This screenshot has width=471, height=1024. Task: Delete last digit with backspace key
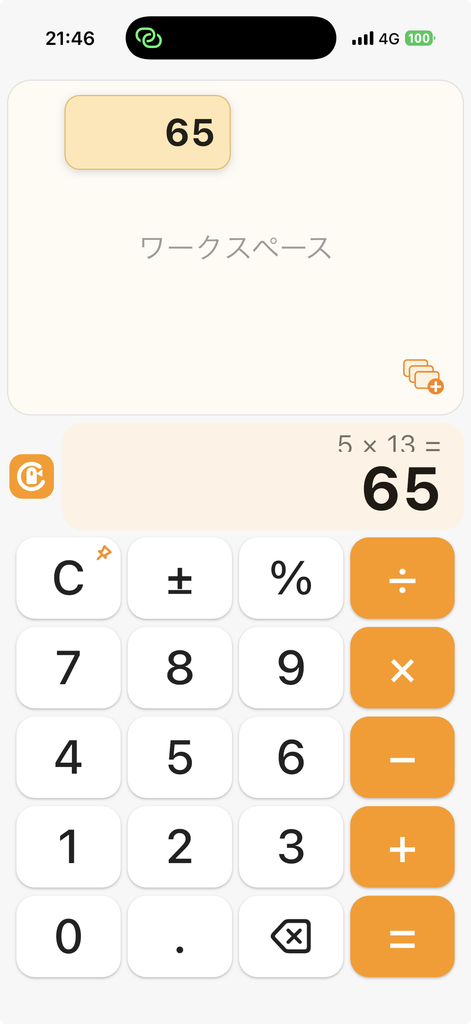tap(291, 936)
